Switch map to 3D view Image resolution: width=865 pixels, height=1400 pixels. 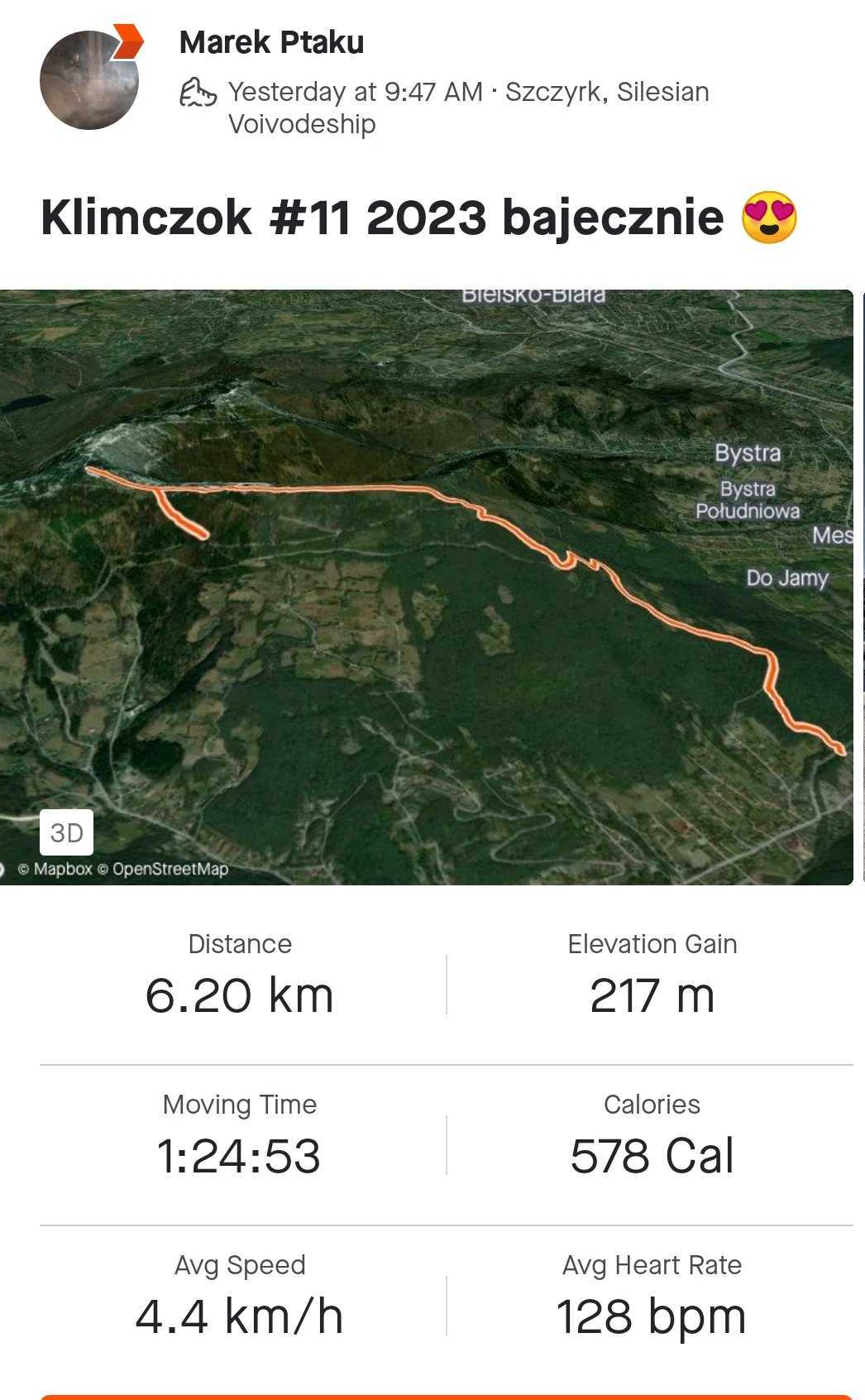(67, 832)
